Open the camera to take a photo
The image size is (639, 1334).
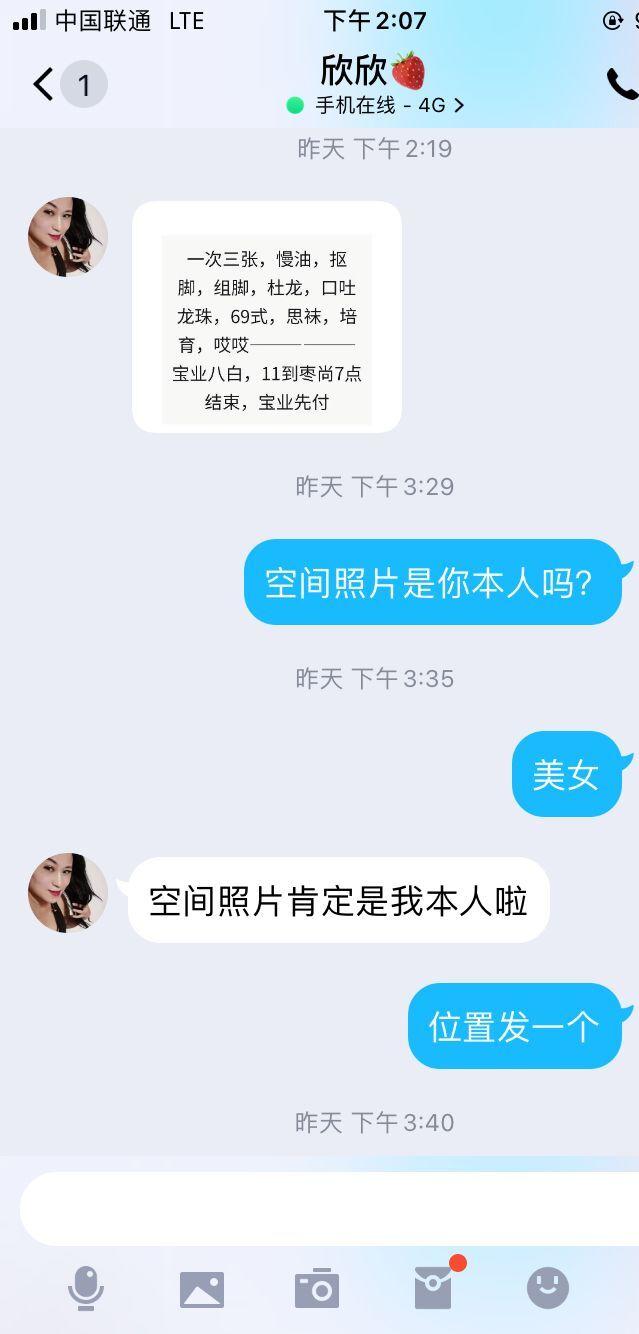[x=317, y=1289]
